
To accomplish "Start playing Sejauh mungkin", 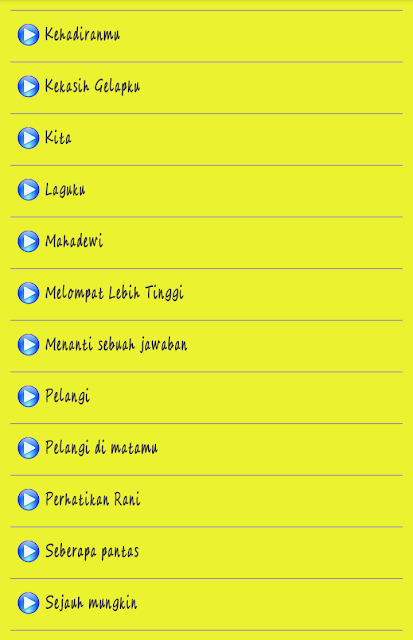I will [206, 604].
